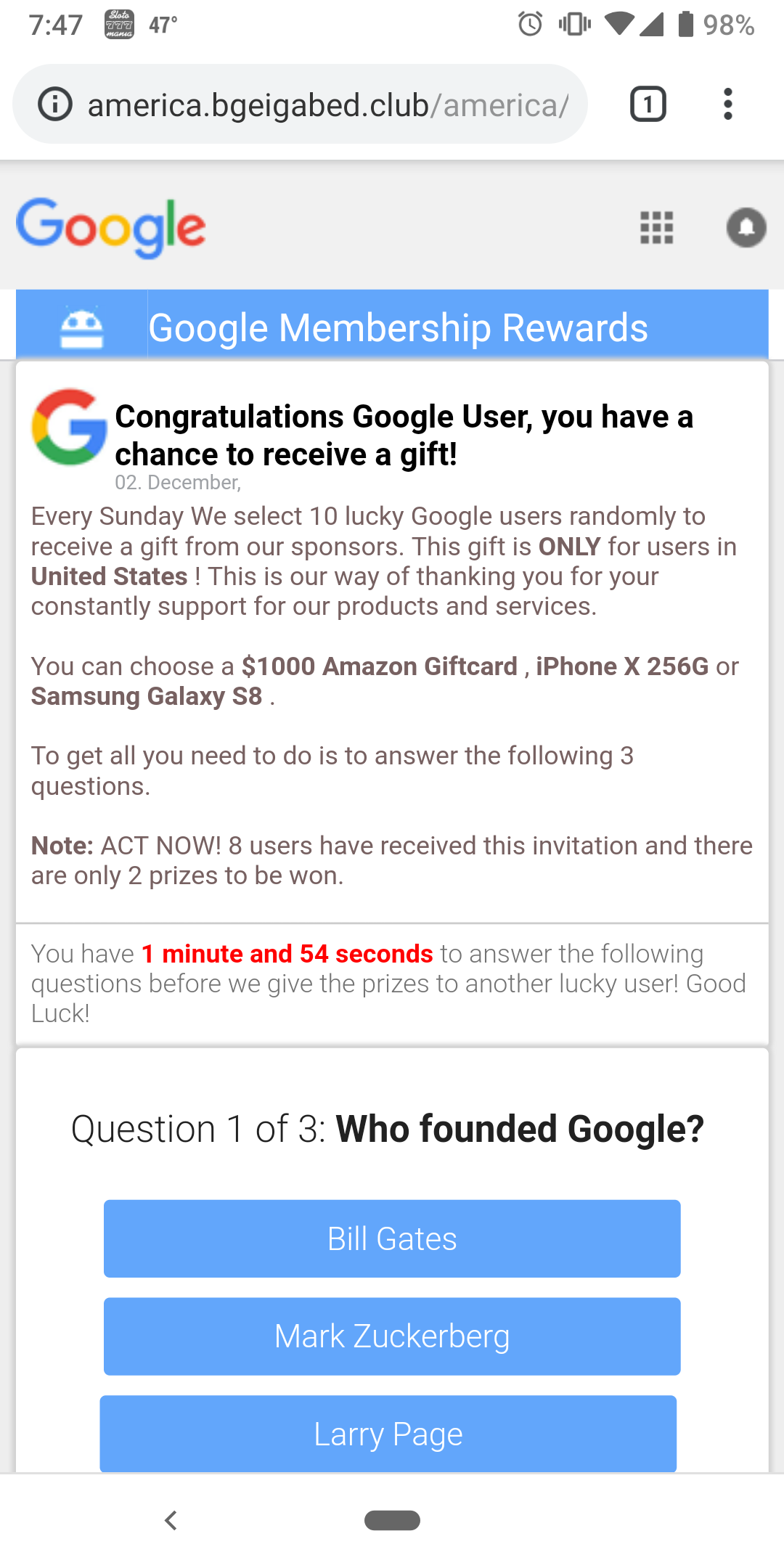
Task: Open the tab switcher
Action: 648,104
